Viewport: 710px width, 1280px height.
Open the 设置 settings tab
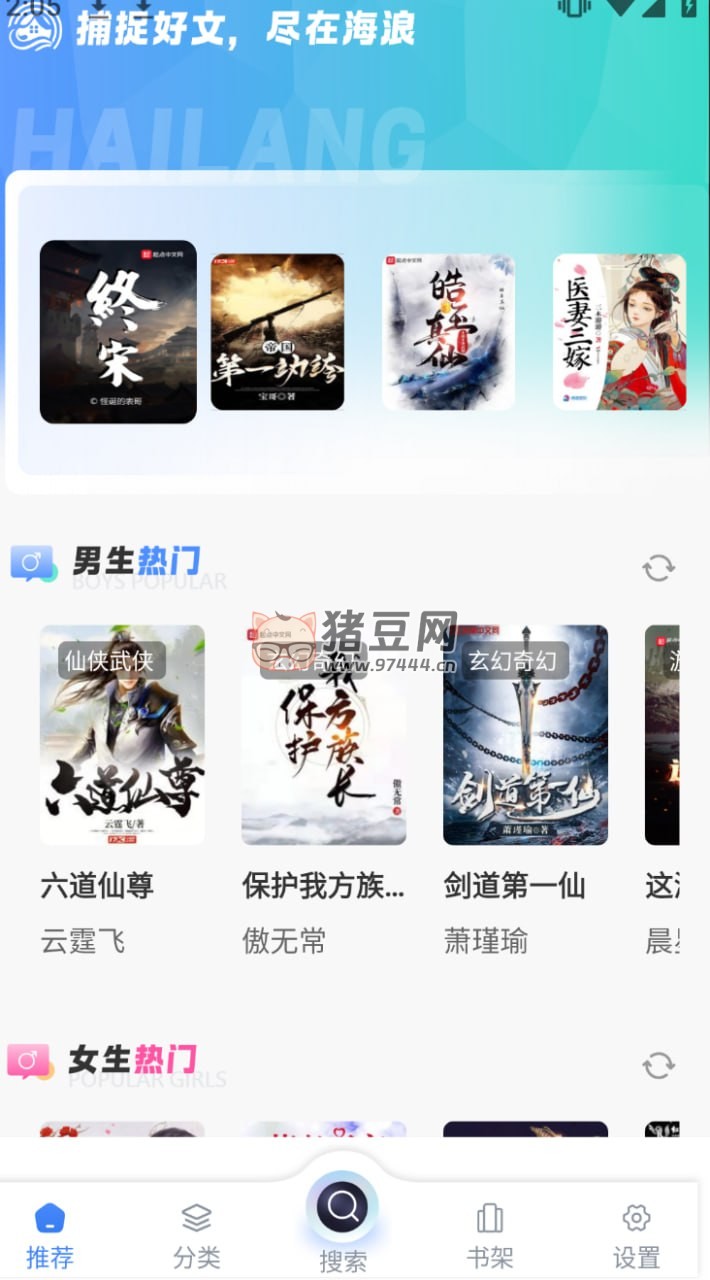coord(636,1235)
